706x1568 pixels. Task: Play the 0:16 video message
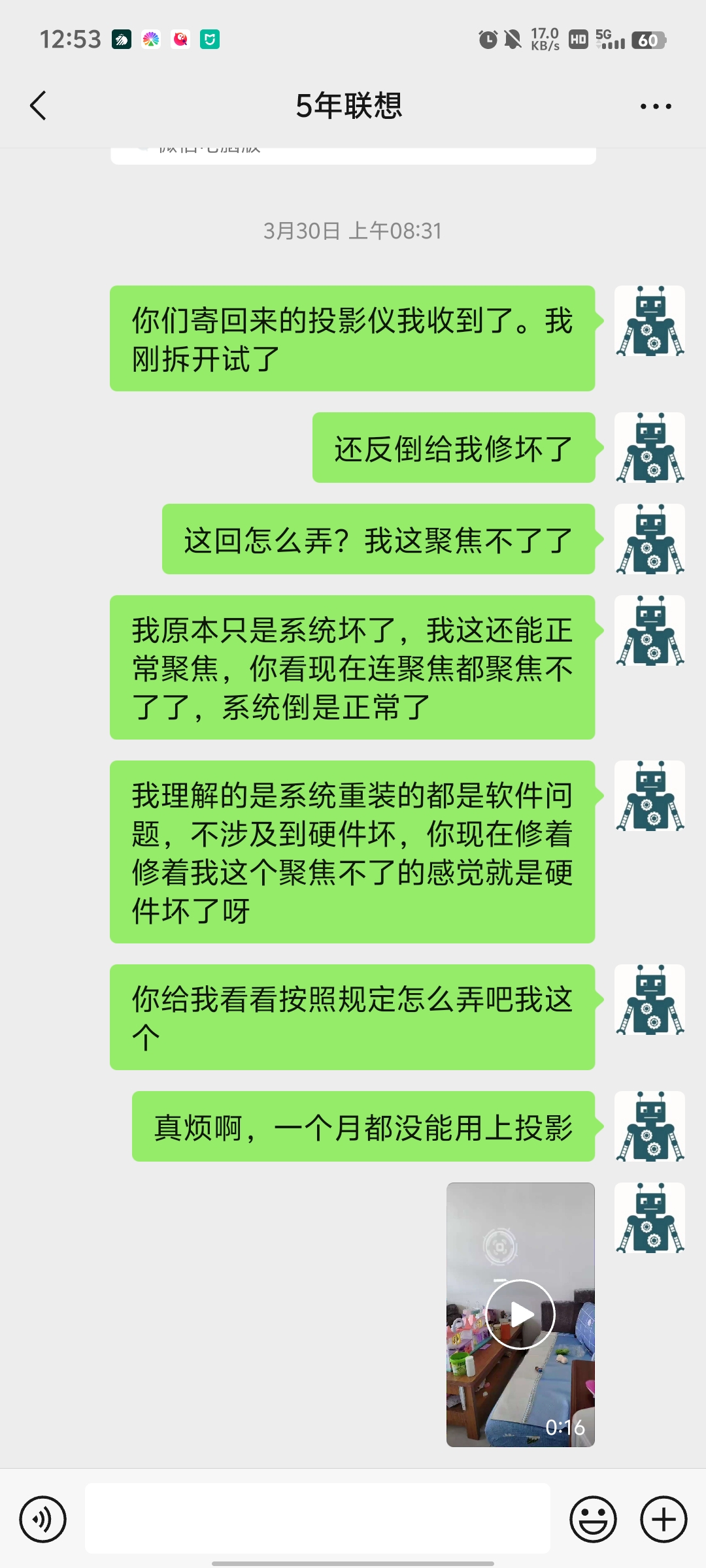tap(520, 1314)
